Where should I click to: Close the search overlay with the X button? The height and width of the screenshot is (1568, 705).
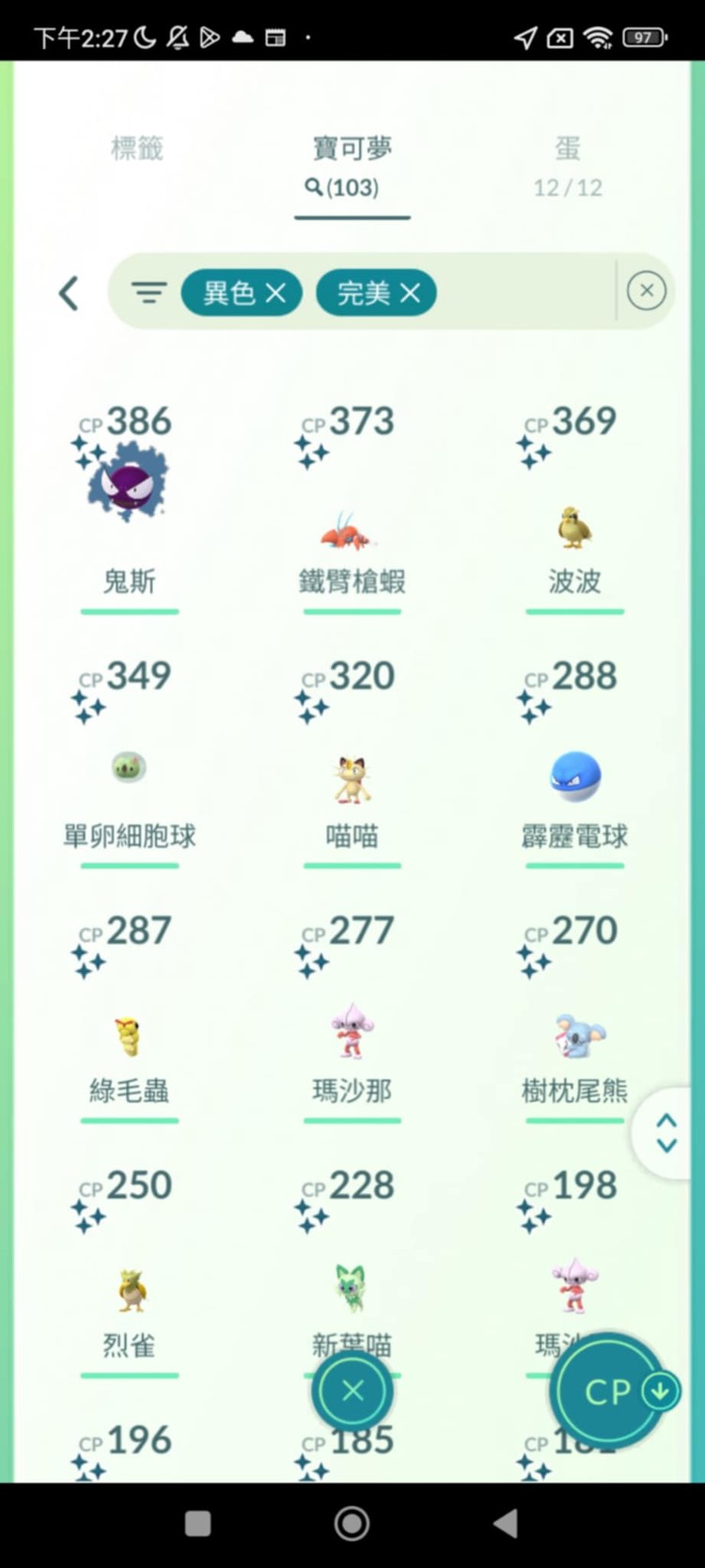352,1390
